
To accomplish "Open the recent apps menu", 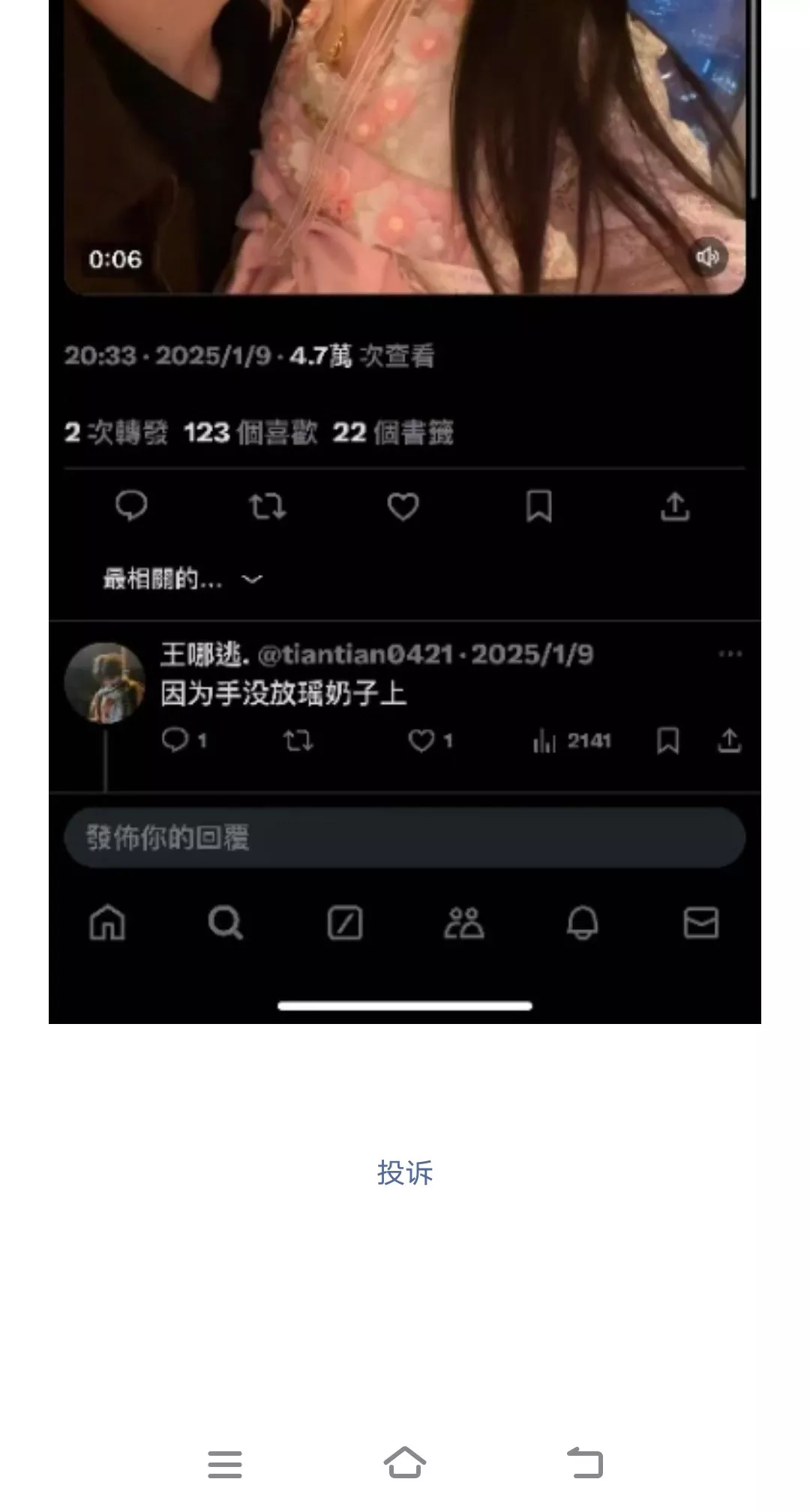I will click(225, 1464).
